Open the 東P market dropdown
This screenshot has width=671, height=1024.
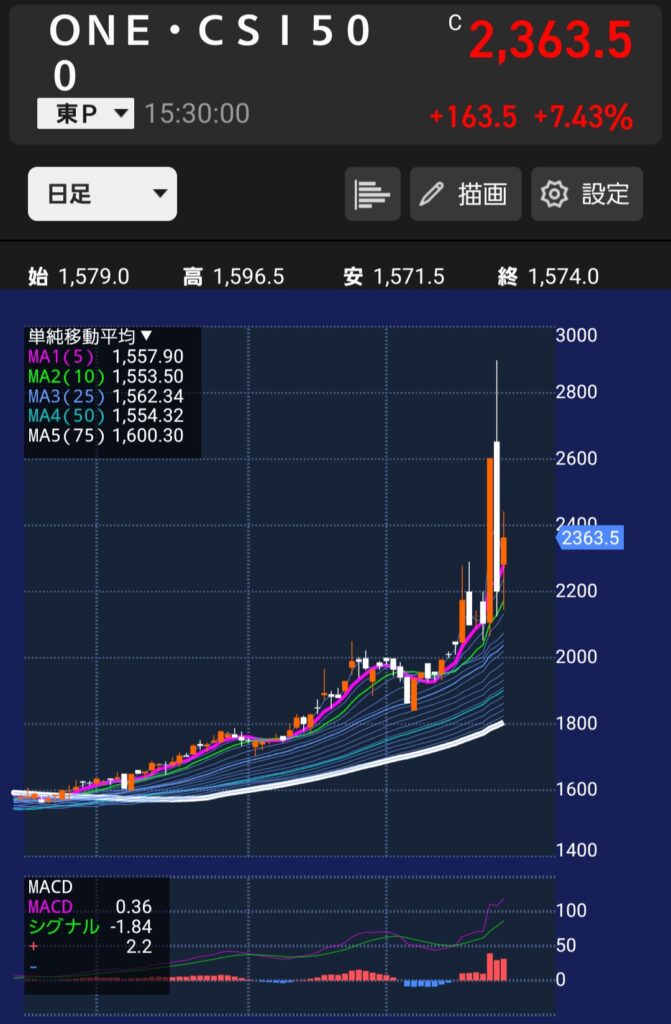tap(85, 114)
